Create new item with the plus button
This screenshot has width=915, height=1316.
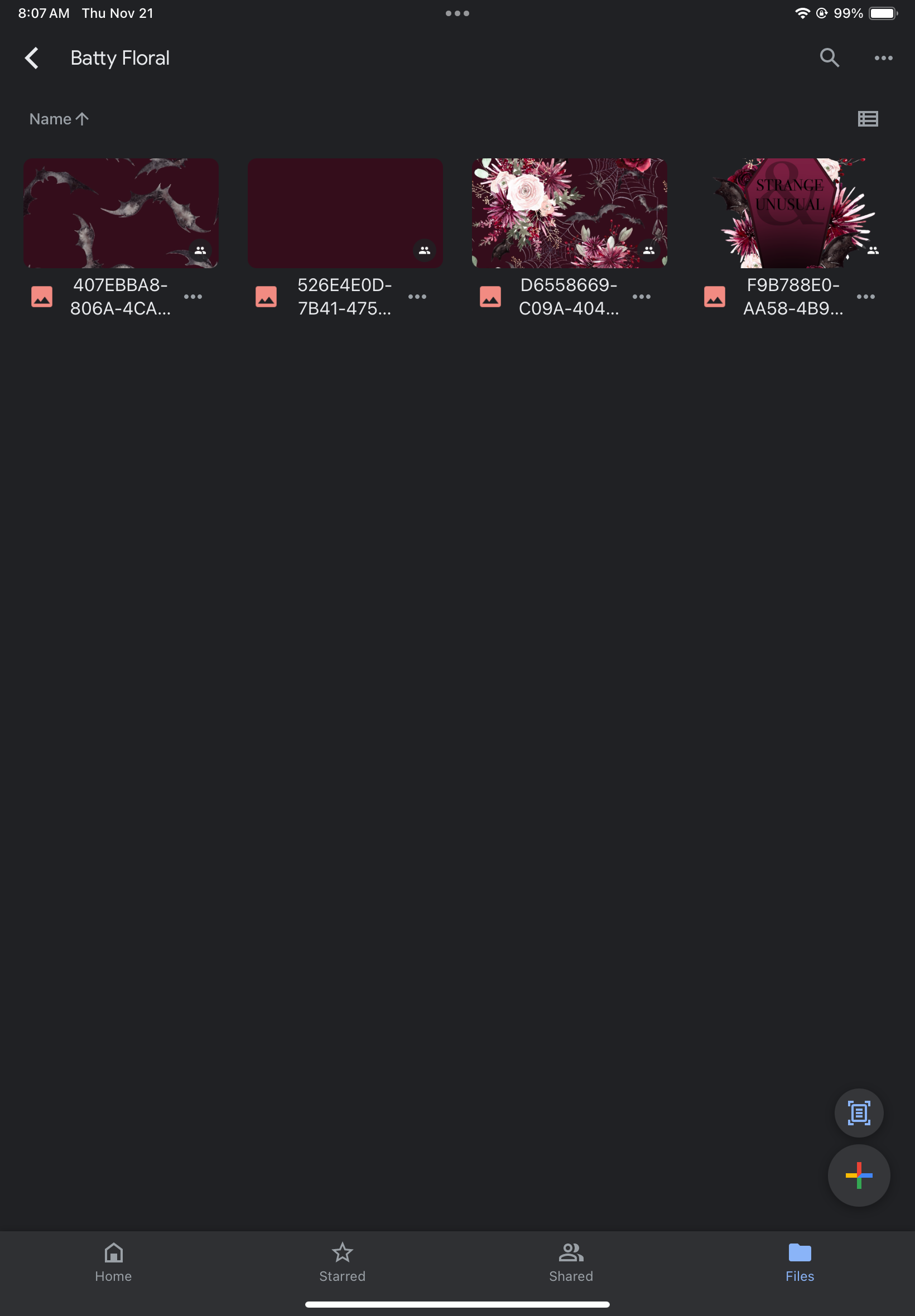(858, 1175)
